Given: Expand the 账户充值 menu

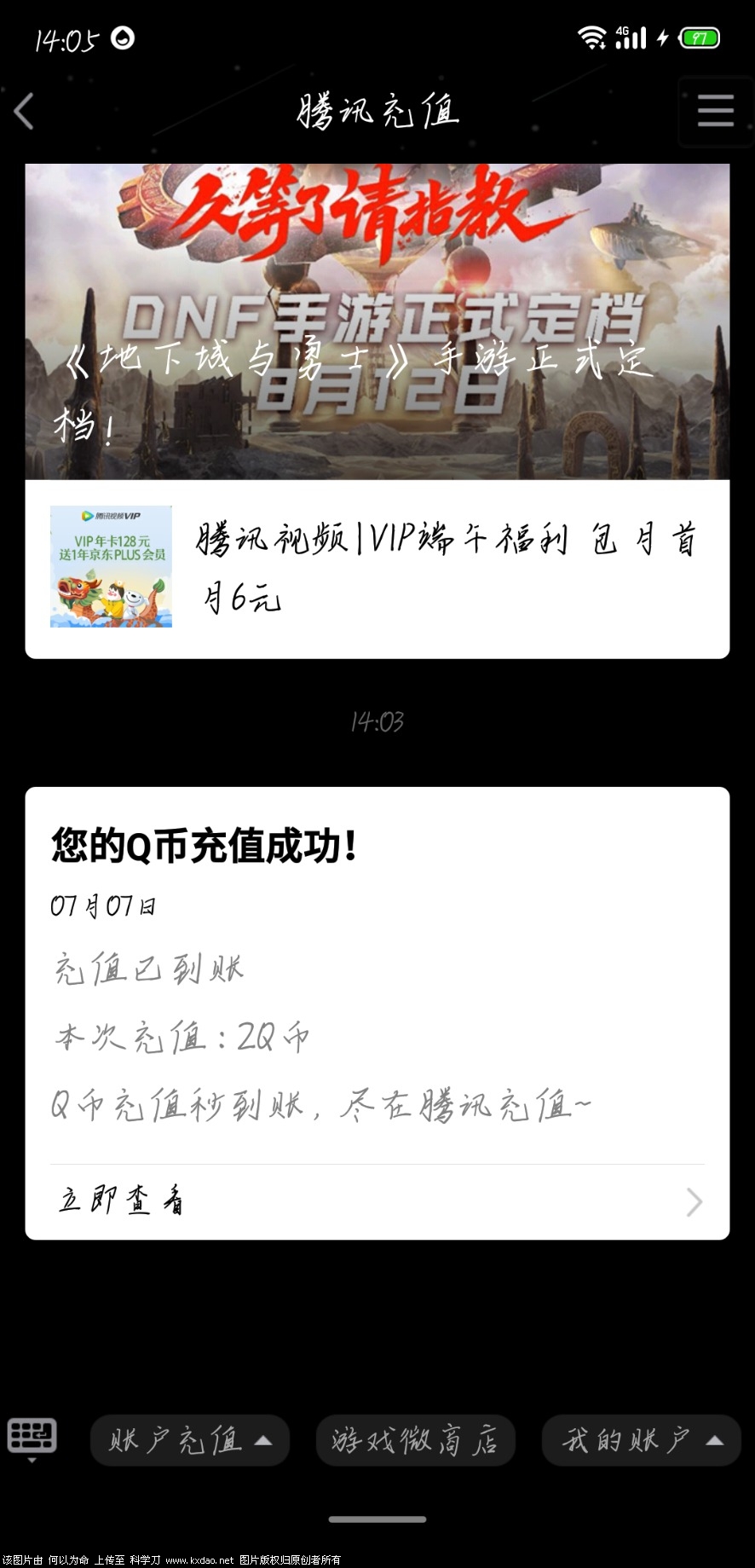Looking at the screenshot, I should [189, 1440].
